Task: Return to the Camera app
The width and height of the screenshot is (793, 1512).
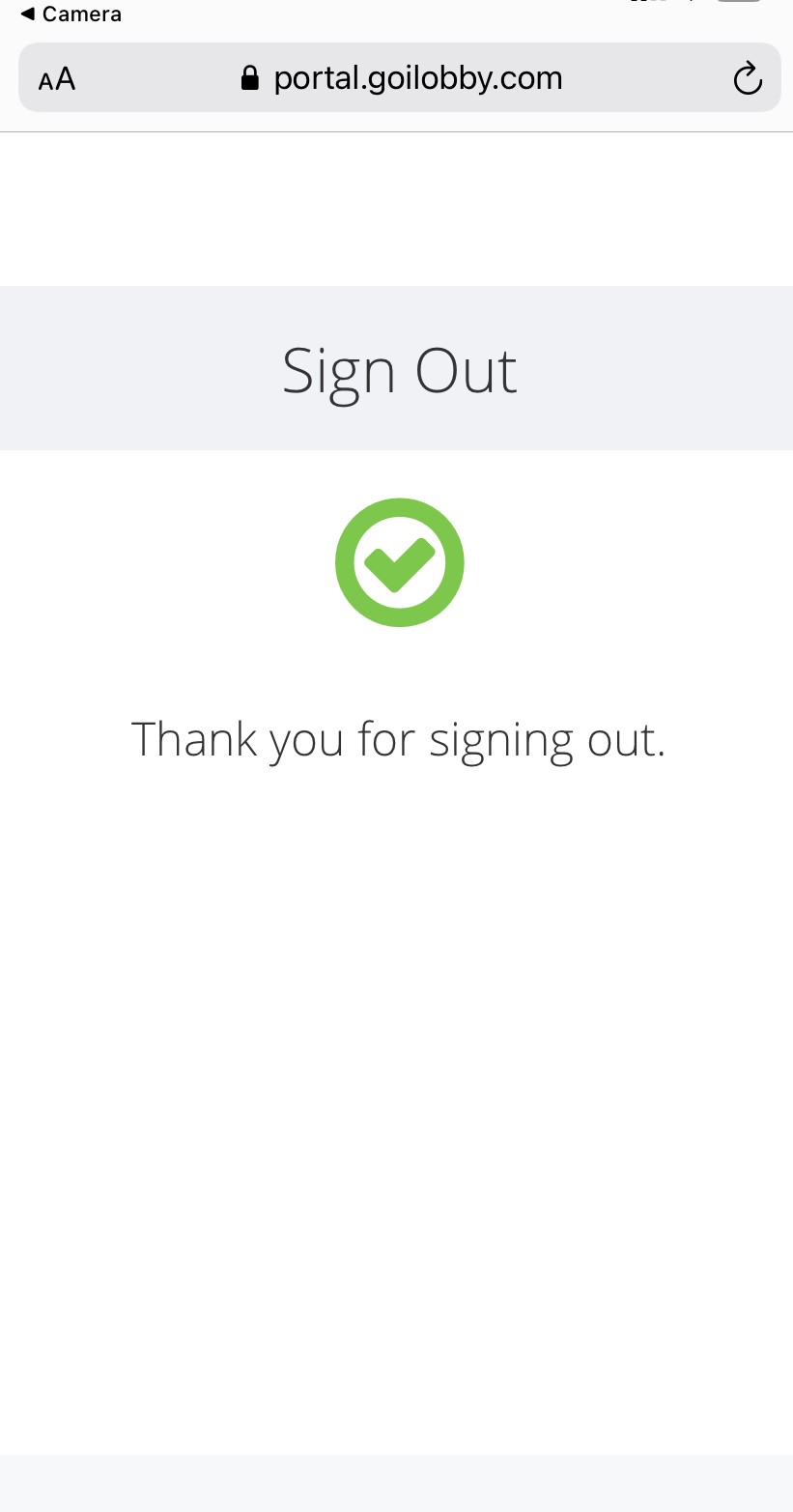Action: [71, 14]
